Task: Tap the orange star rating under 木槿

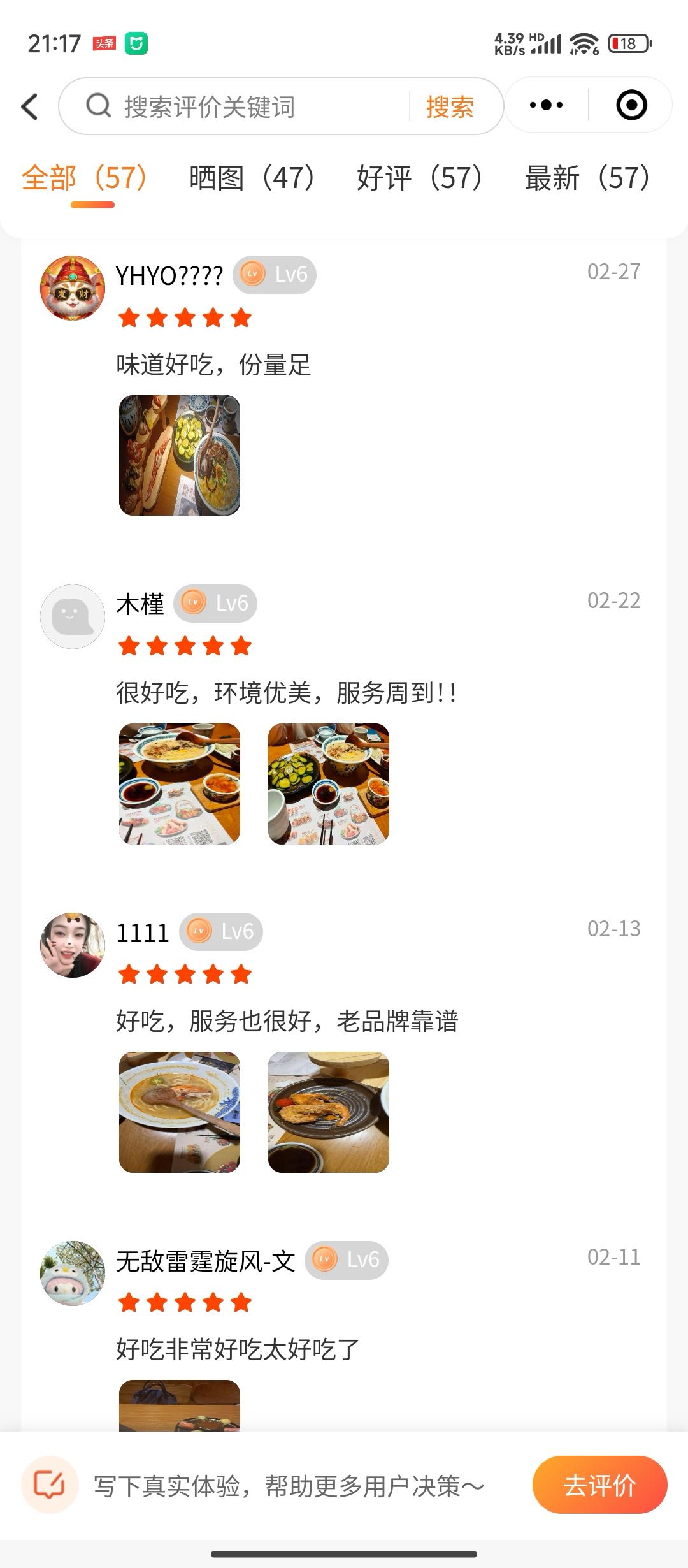Action: [x=184, y=646]
